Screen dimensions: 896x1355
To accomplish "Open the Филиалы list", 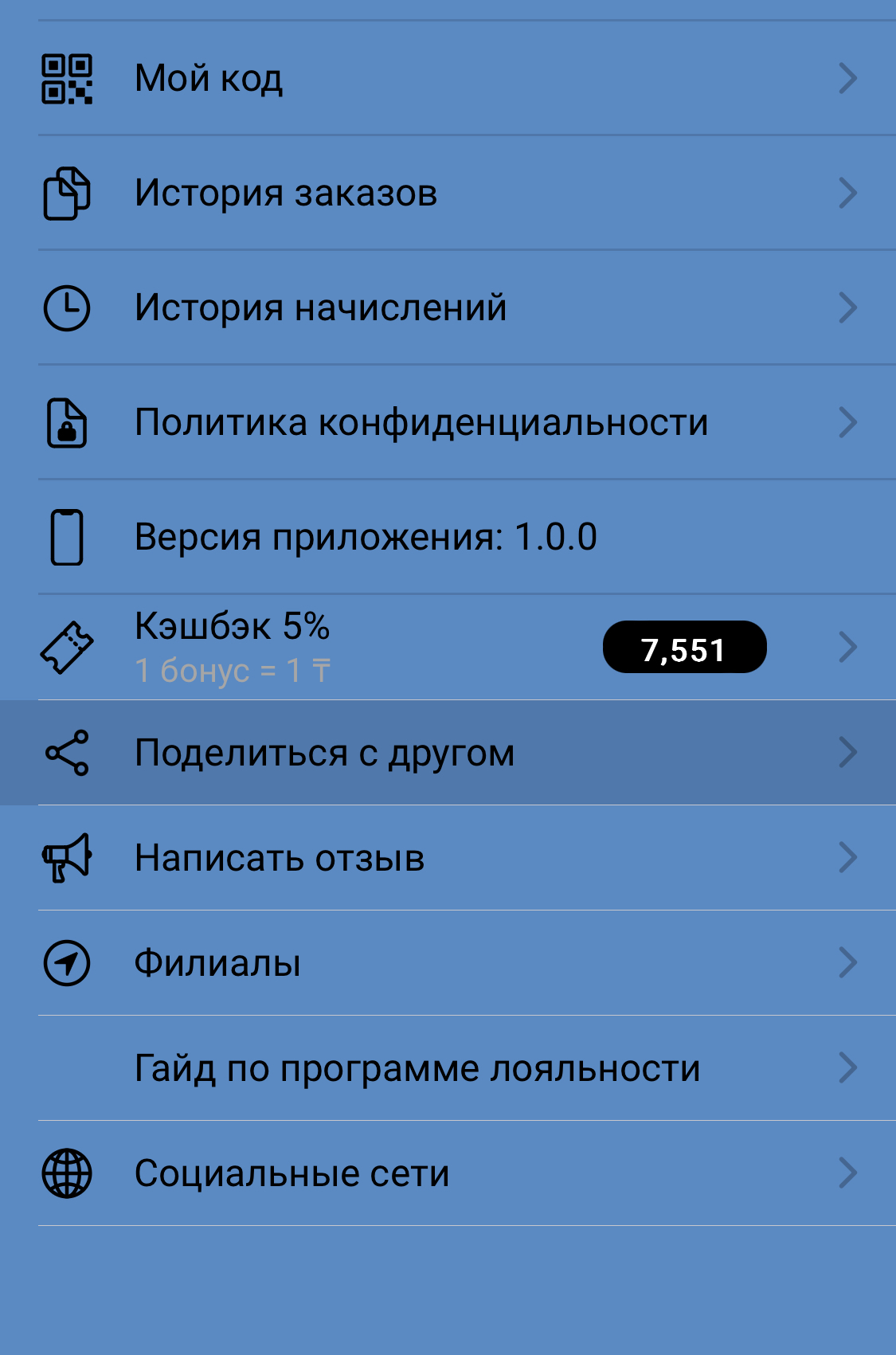I will pos(446,963).
